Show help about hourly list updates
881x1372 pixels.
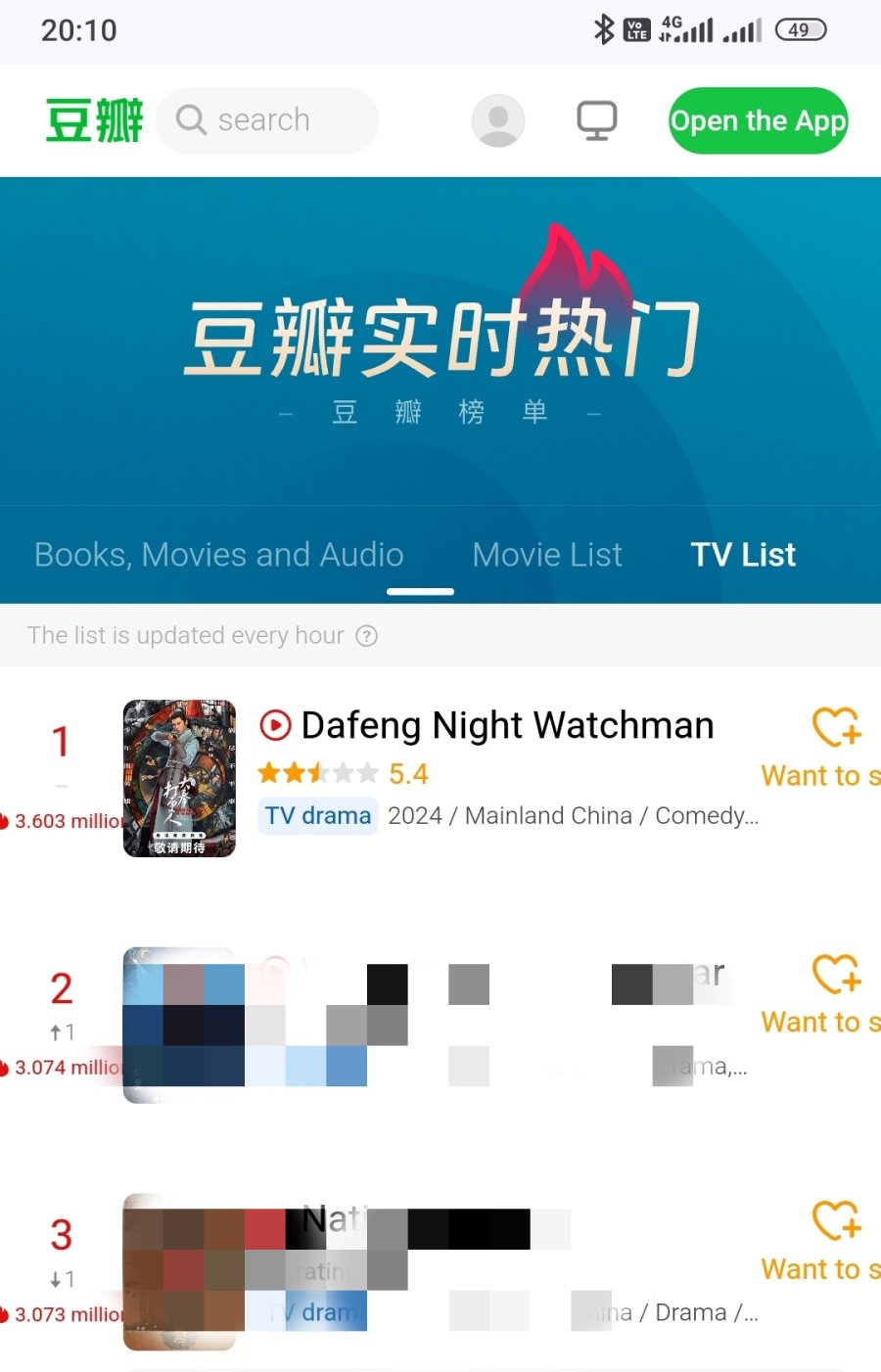367,636
